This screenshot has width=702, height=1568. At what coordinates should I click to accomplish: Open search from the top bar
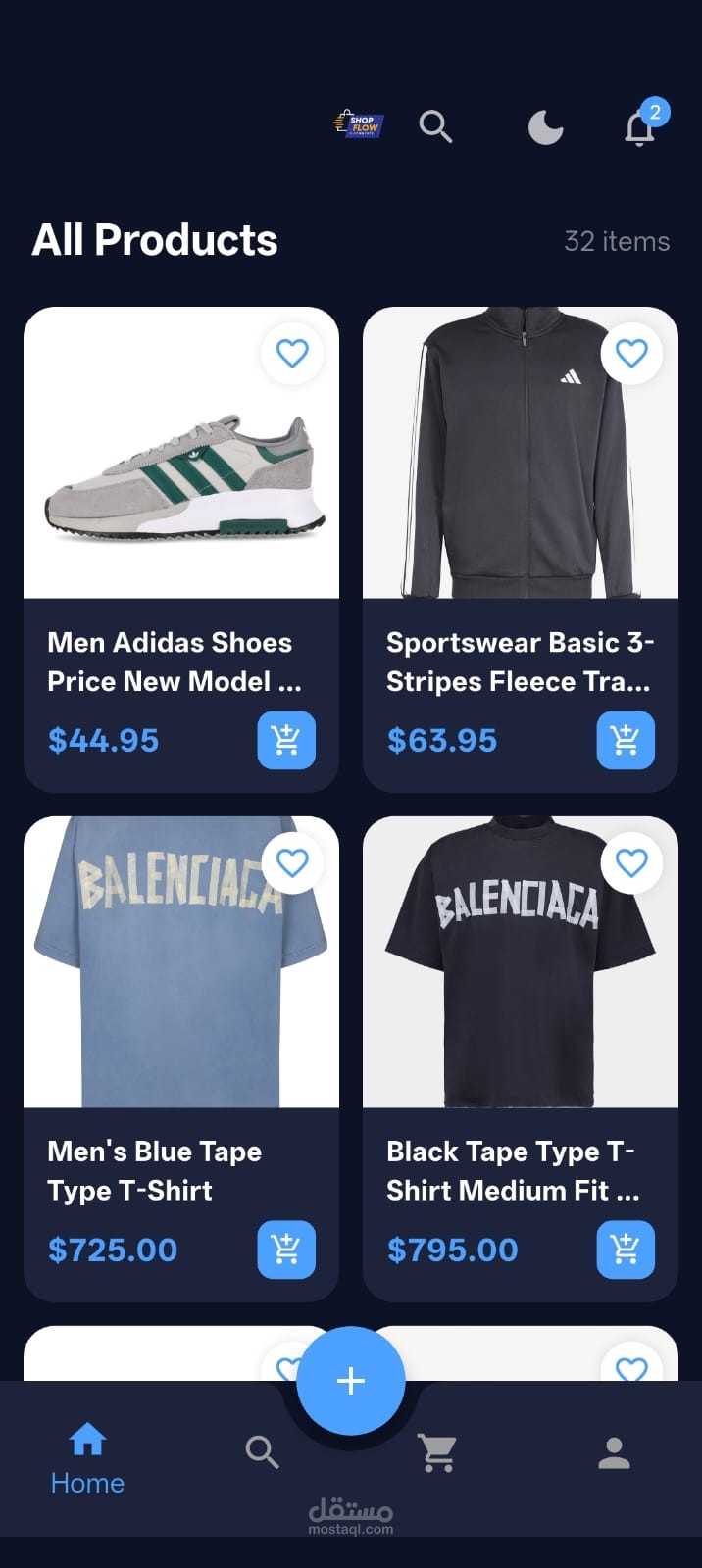coord(435,126)
